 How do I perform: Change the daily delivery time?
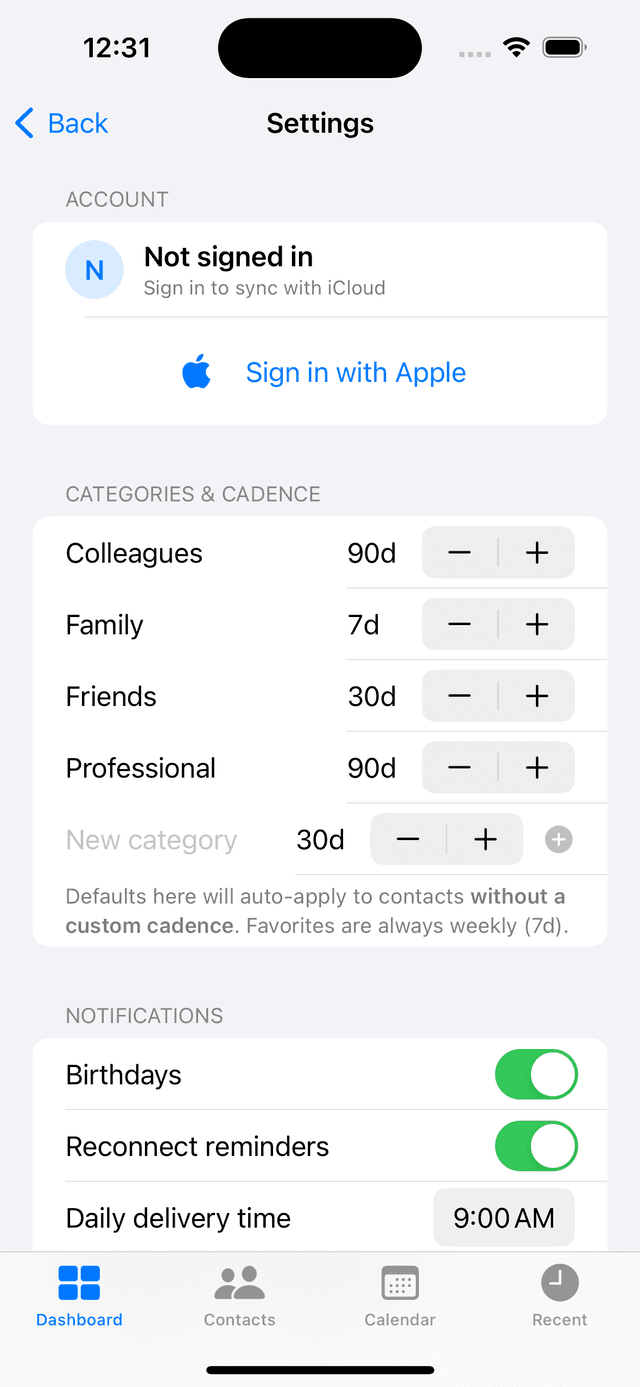(503, 1218)
